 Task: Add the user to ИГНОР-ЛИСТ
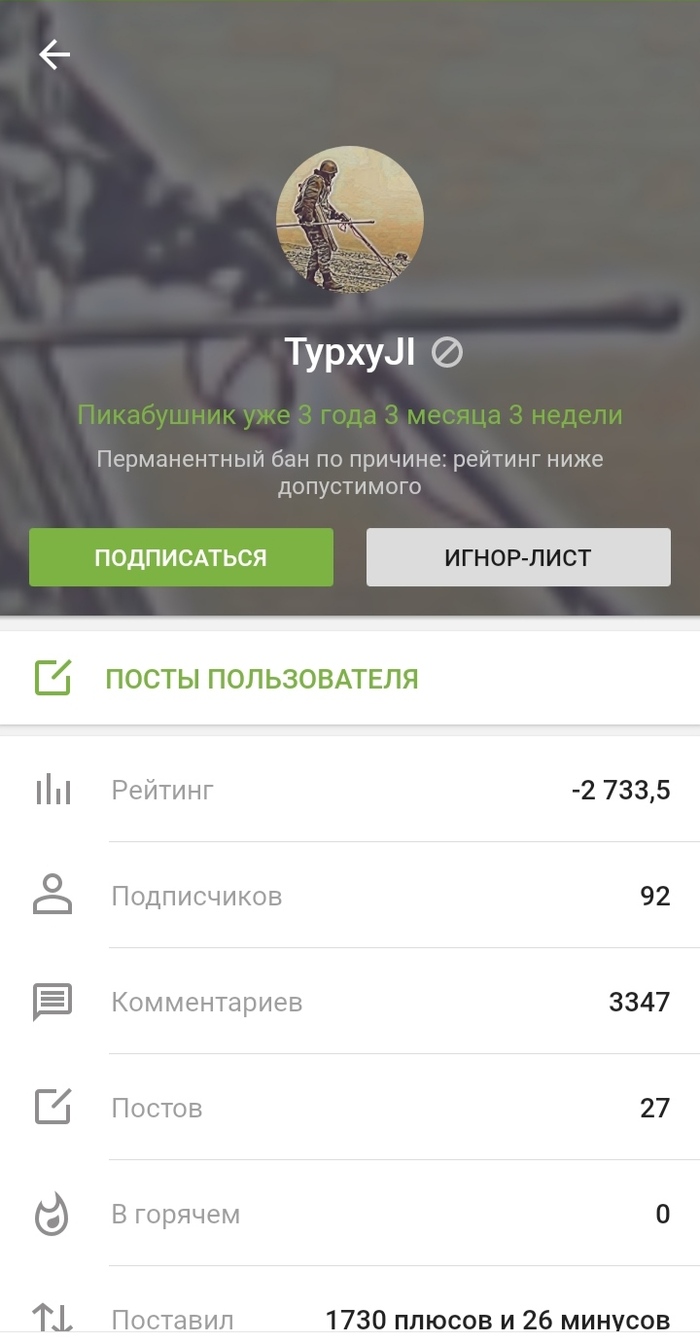(518, 557)
